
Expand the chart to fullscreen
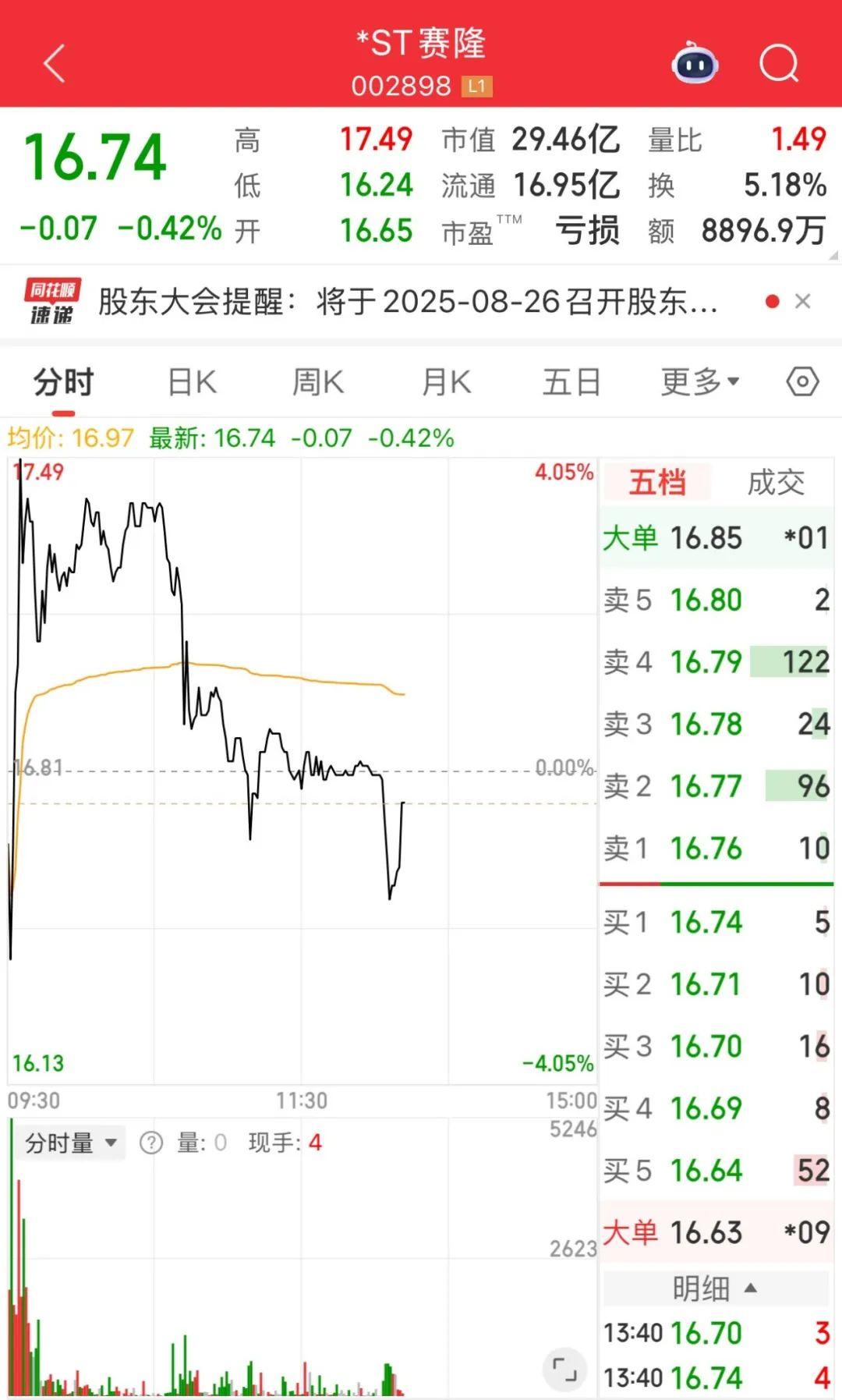pyautogui.click(x=564, y=1369)
